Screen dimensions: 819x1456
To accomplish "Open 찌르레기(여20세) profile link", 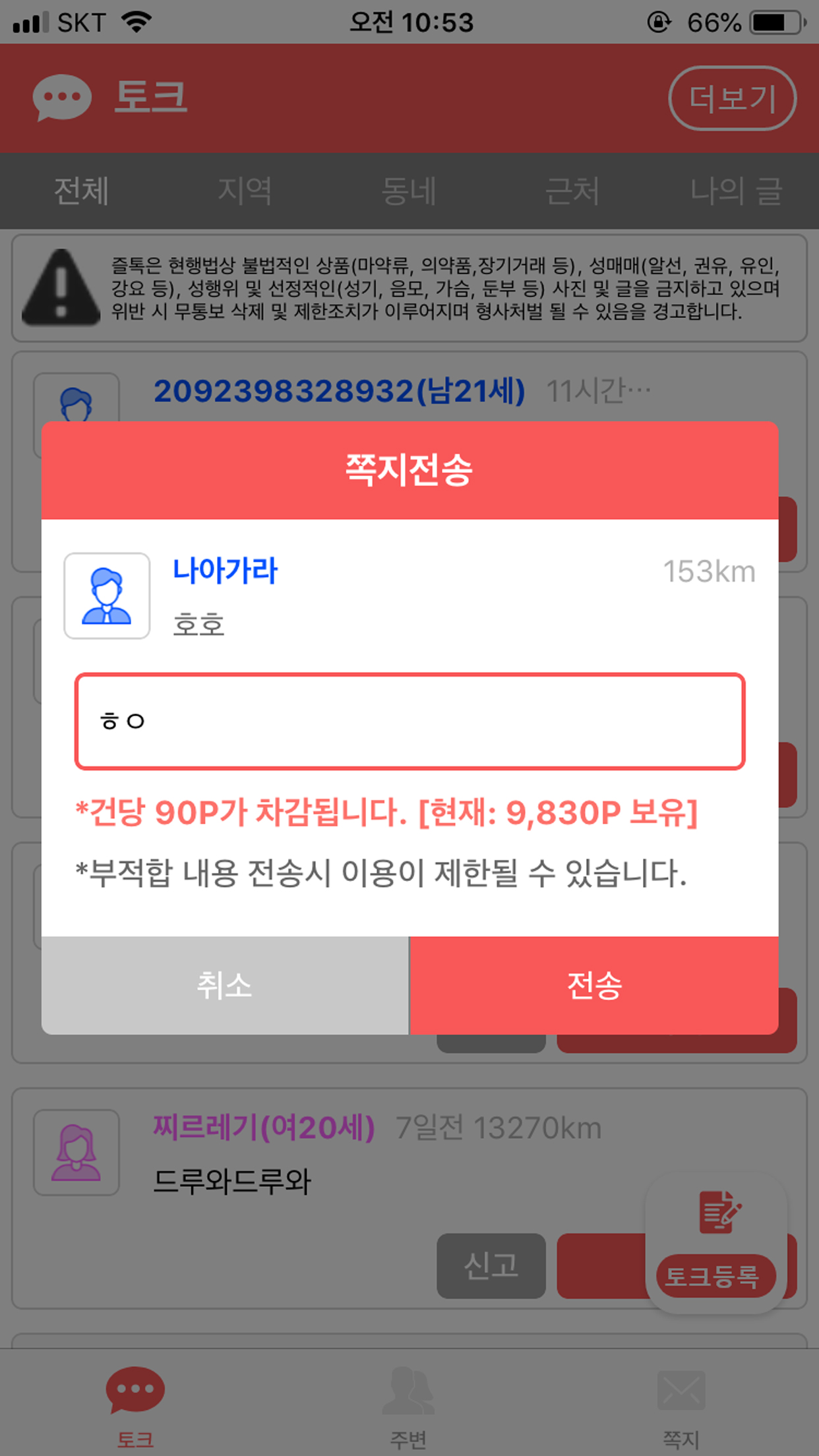I will 264,1127.
